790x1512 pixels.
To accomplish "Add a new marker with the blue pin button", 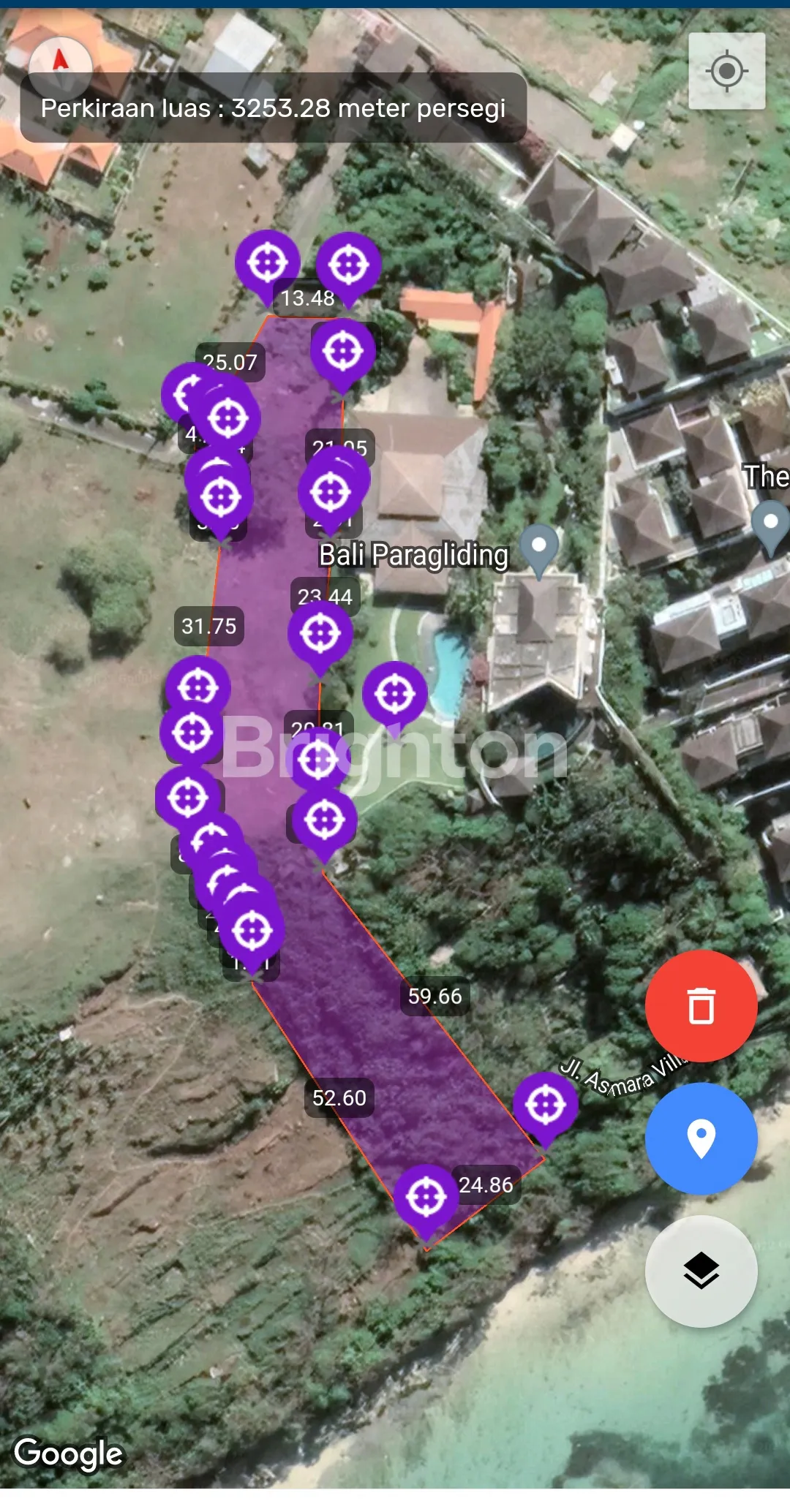I will click(x=701, y=1138).
